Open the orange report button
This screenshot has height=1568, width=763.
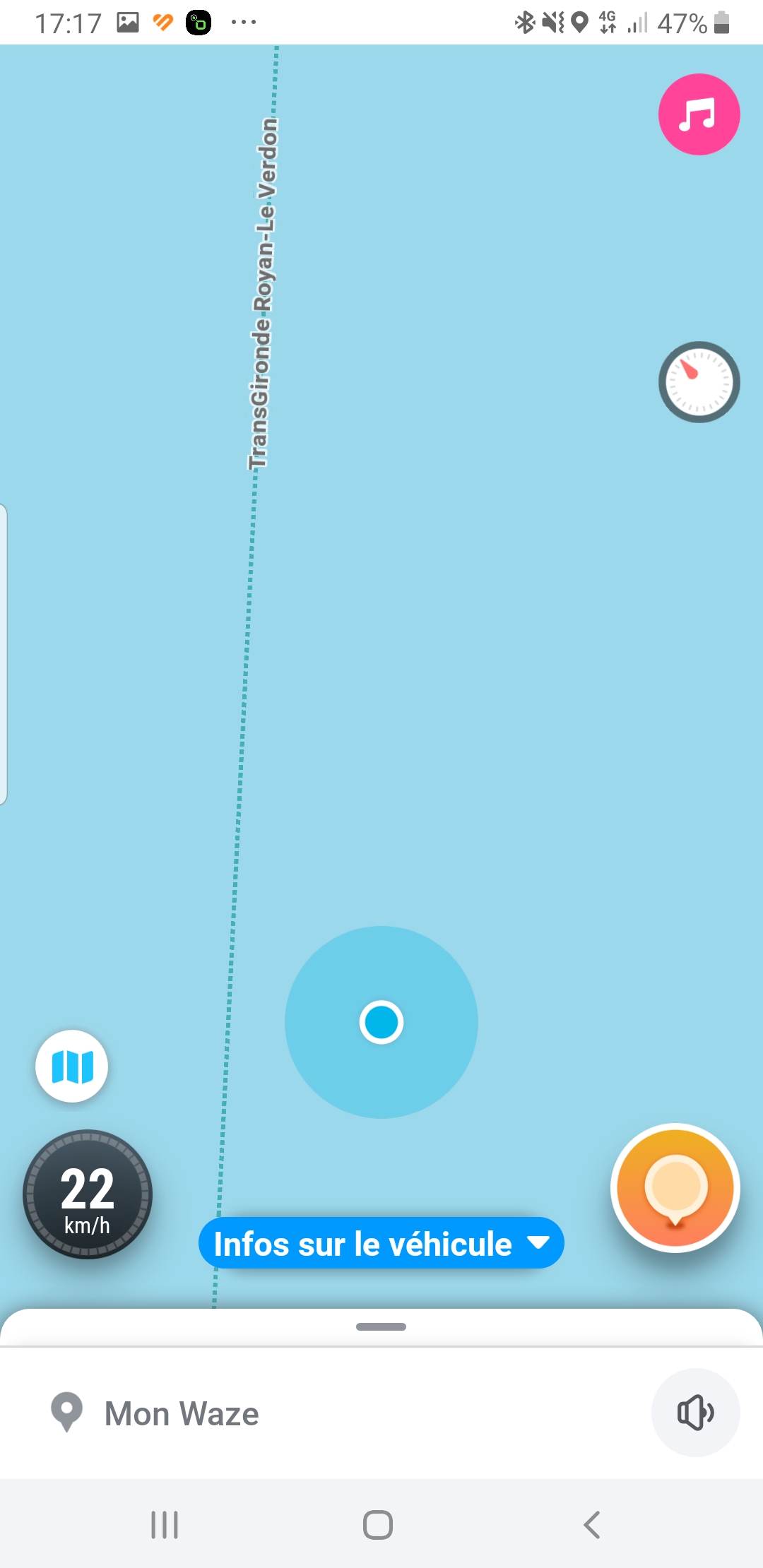click(x=675, y=1187)
